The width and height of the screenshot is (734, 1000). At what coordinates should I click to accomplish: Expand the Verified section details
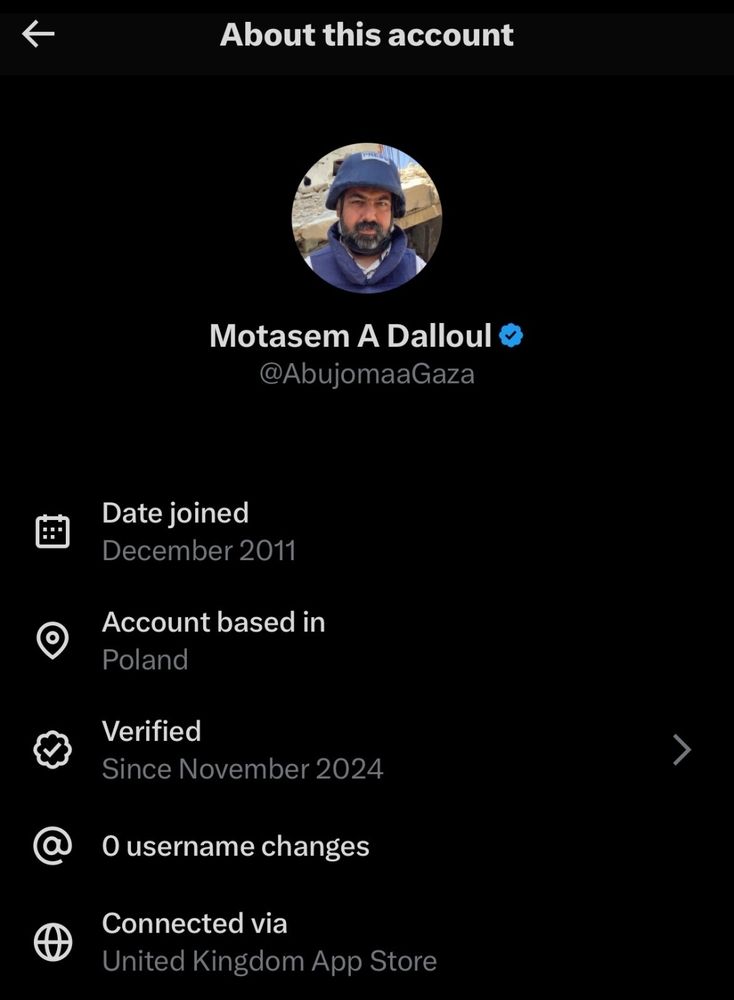(x=152, y=731)
